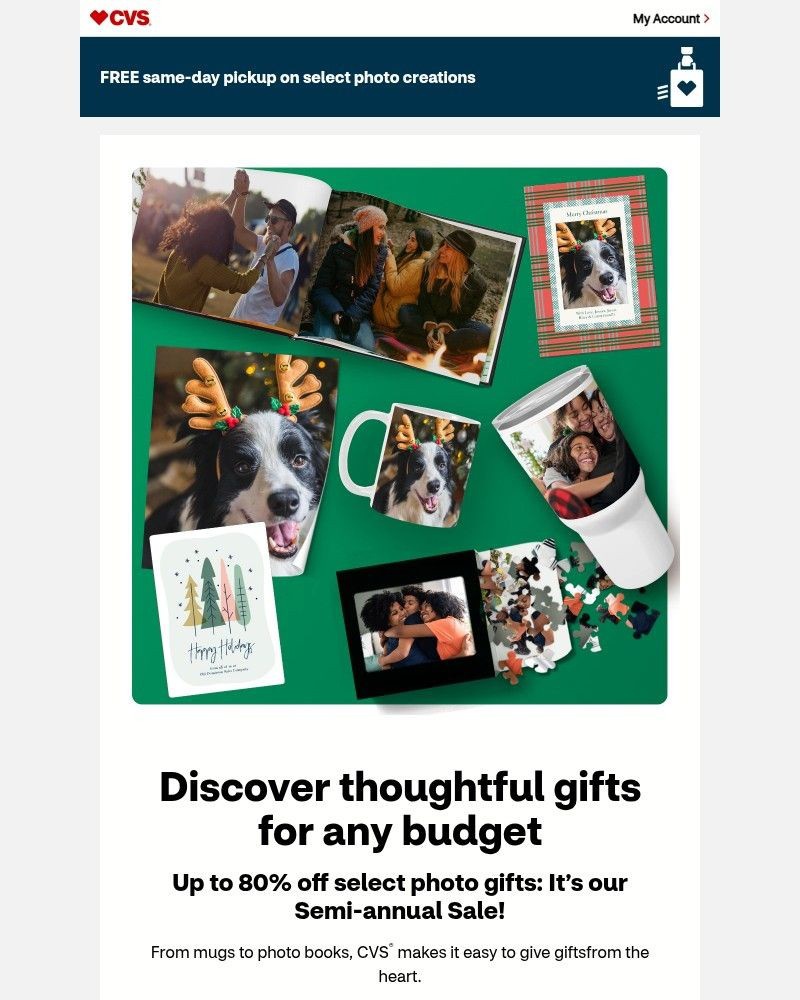Screen dimensions: 800x1000
Task: Click the heart next to CVS text
Action: tap(98, 17)
